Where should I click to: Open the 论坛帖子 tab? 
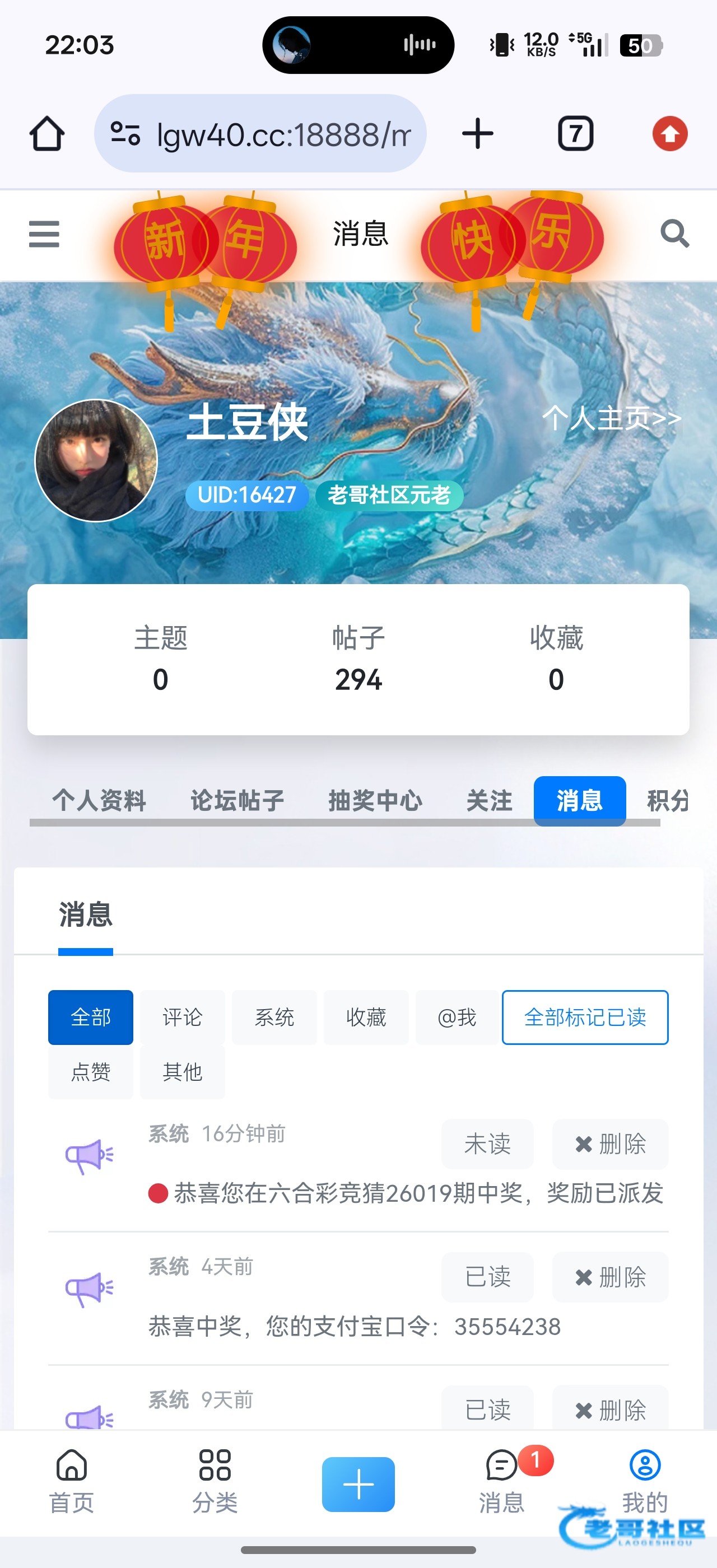238,800
